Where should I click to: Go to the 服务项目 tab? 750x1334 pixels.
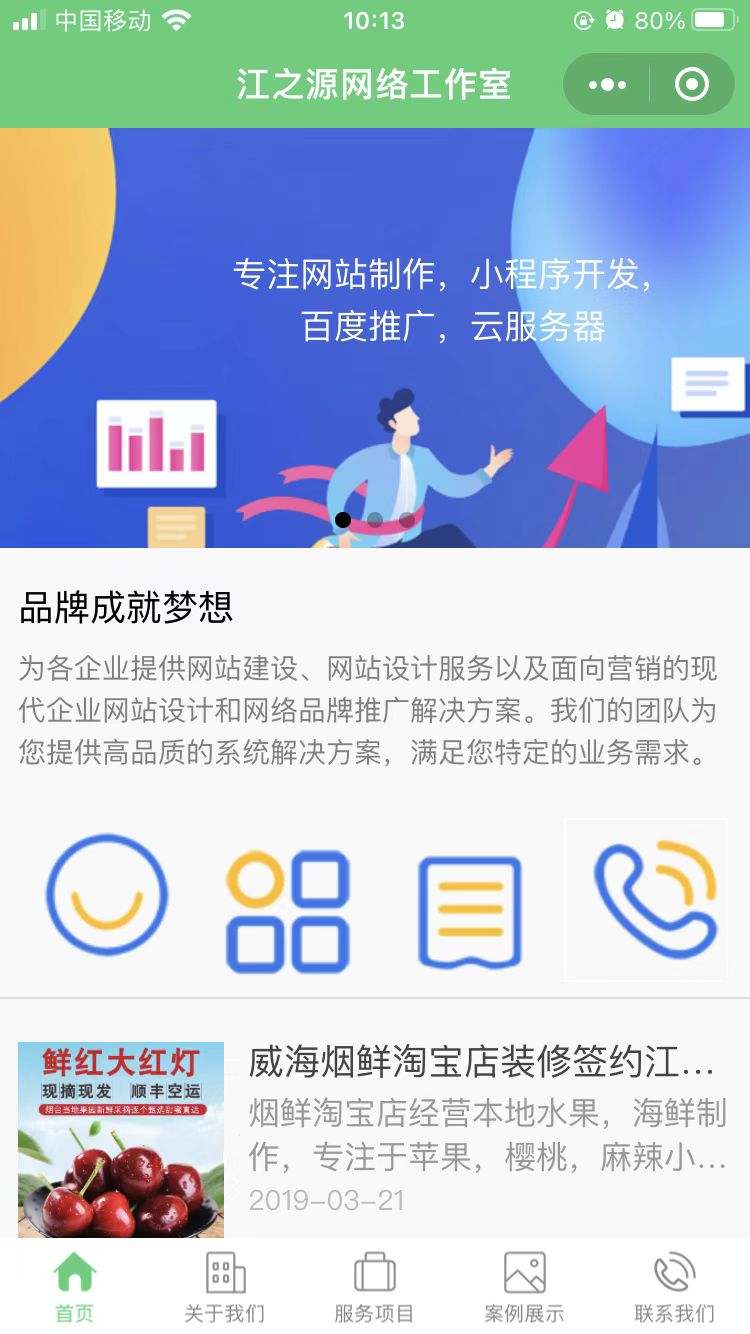click(375, 1287)
